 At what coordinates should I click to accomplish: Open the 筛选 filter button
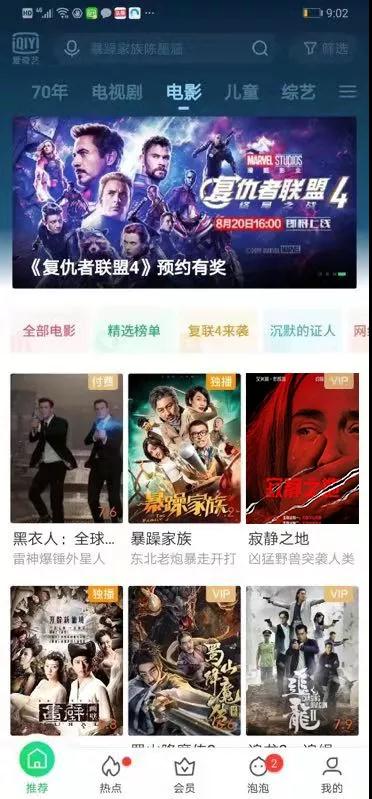pos(326,48)
